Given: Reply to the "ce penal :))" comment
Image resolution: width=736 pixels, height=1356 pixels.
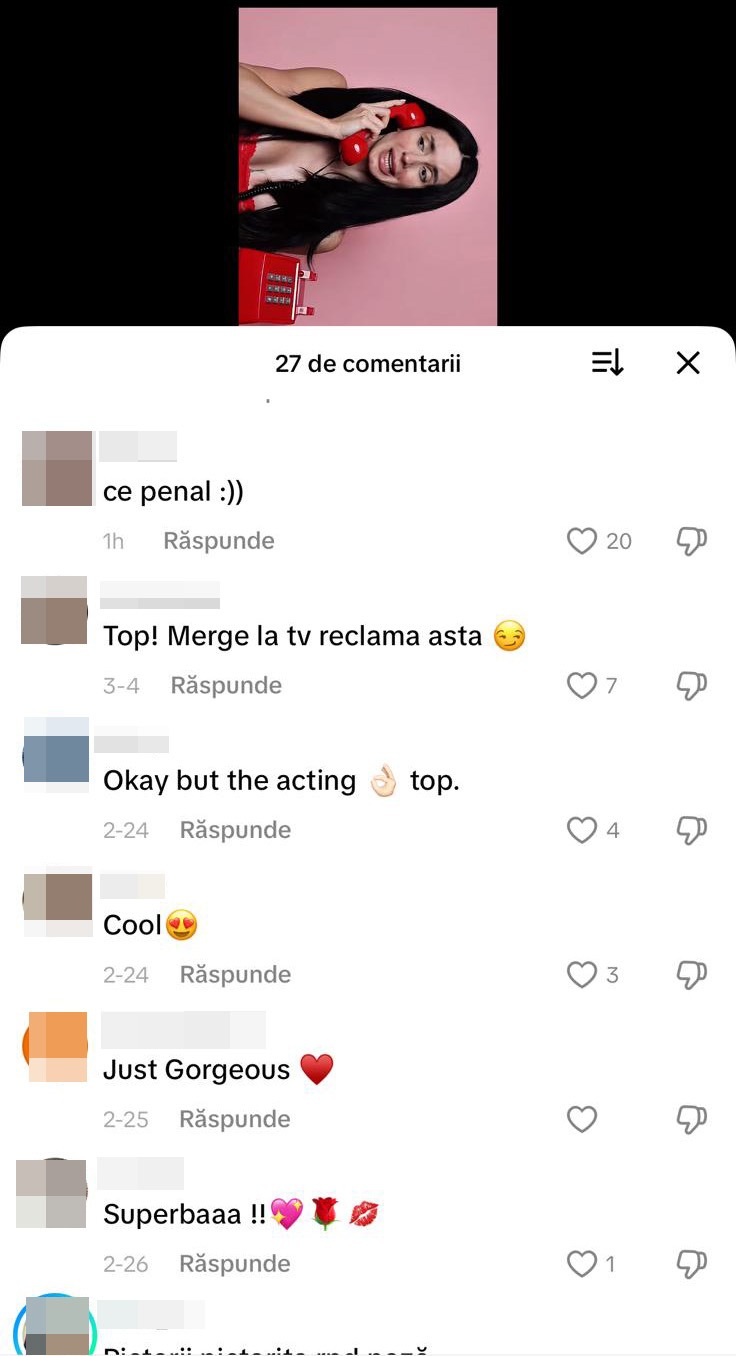Looking at the screenshot, I should pyautogui.click(x=219, y=541).
